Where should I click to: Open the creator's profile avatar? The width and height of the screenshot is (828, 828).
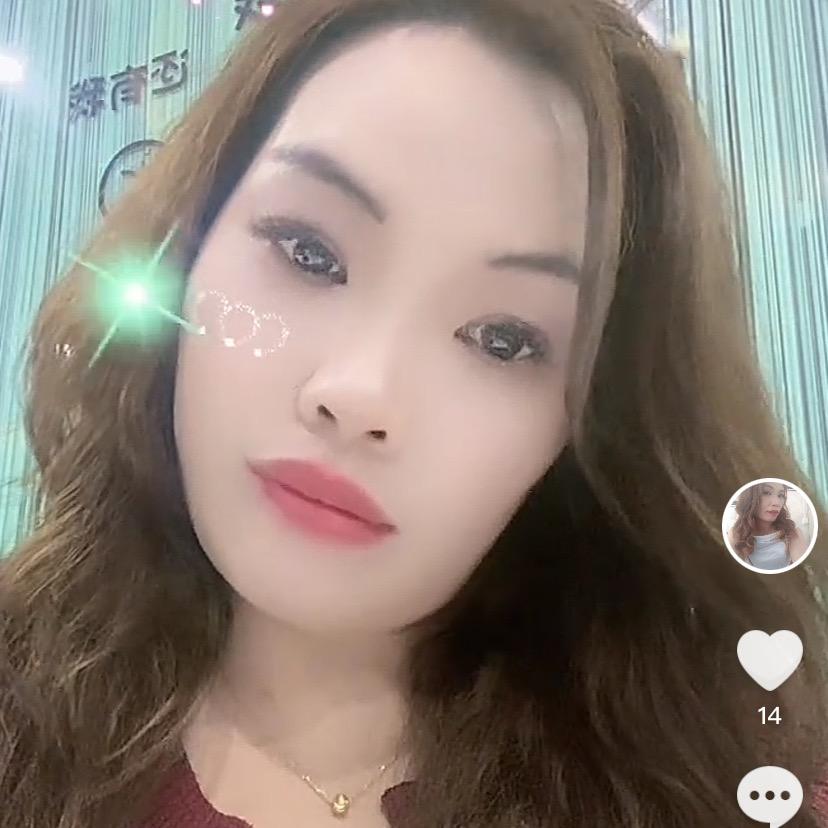pyautogui.click(x=769, y=526)
